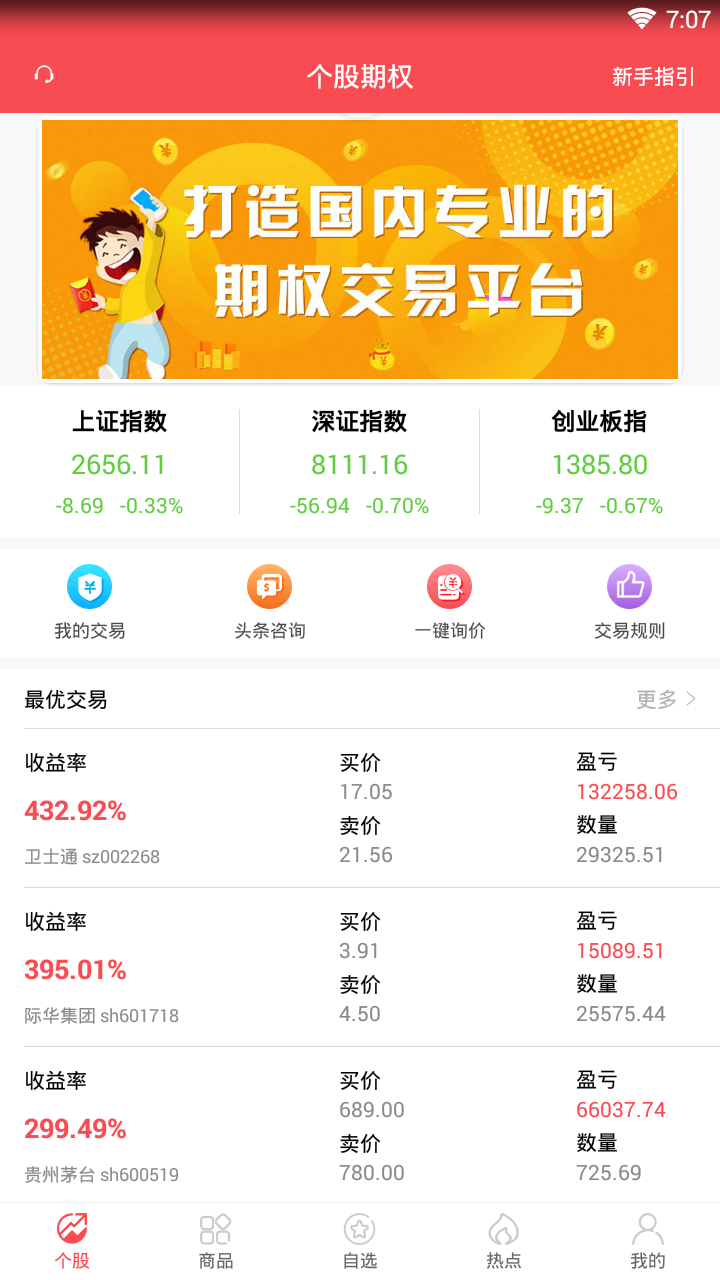Switch to the 商品 tab
The image size is (720, 1280).
click(x=216, y=1241)
